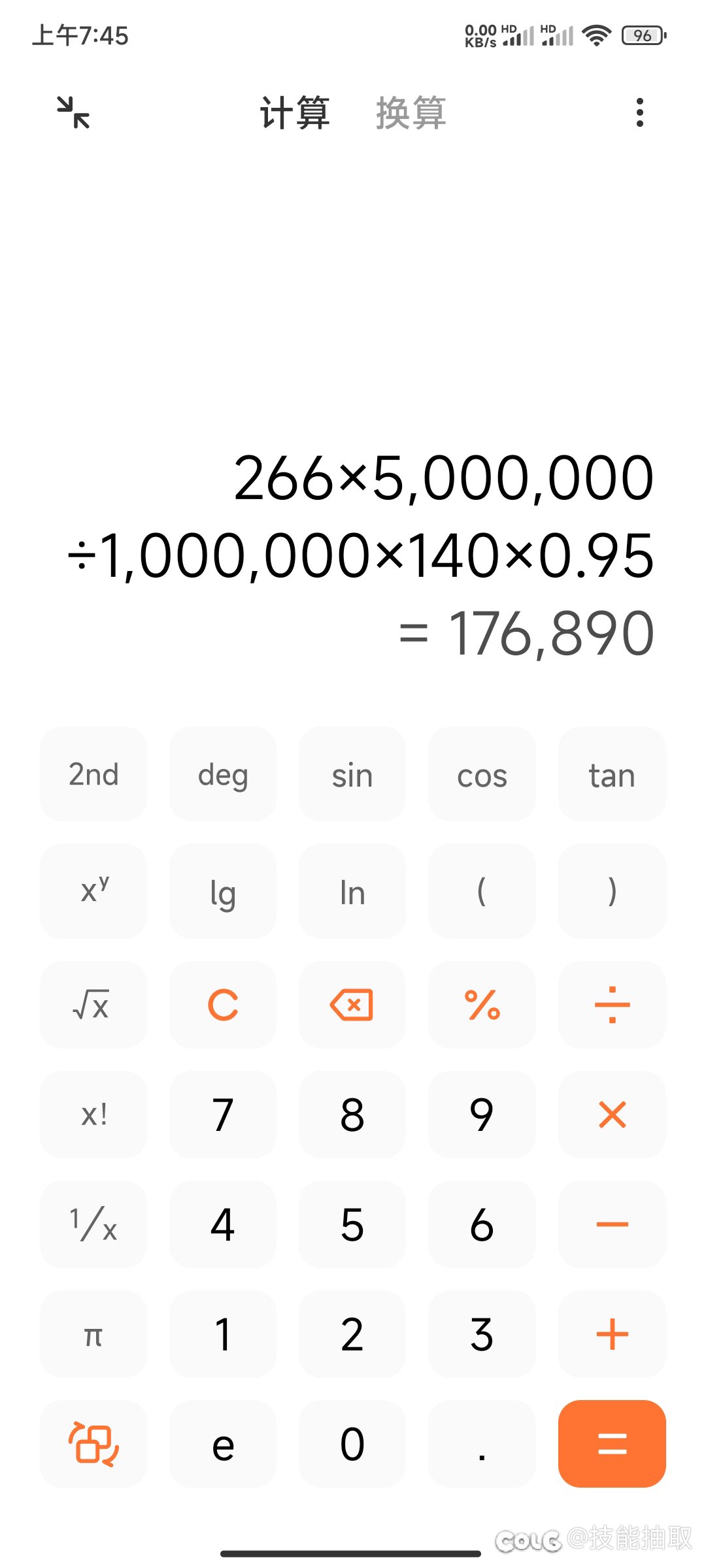This screenshot has width=706, height=1568.
Task: Tap the percent key
Action: (x=482, y=1005)
